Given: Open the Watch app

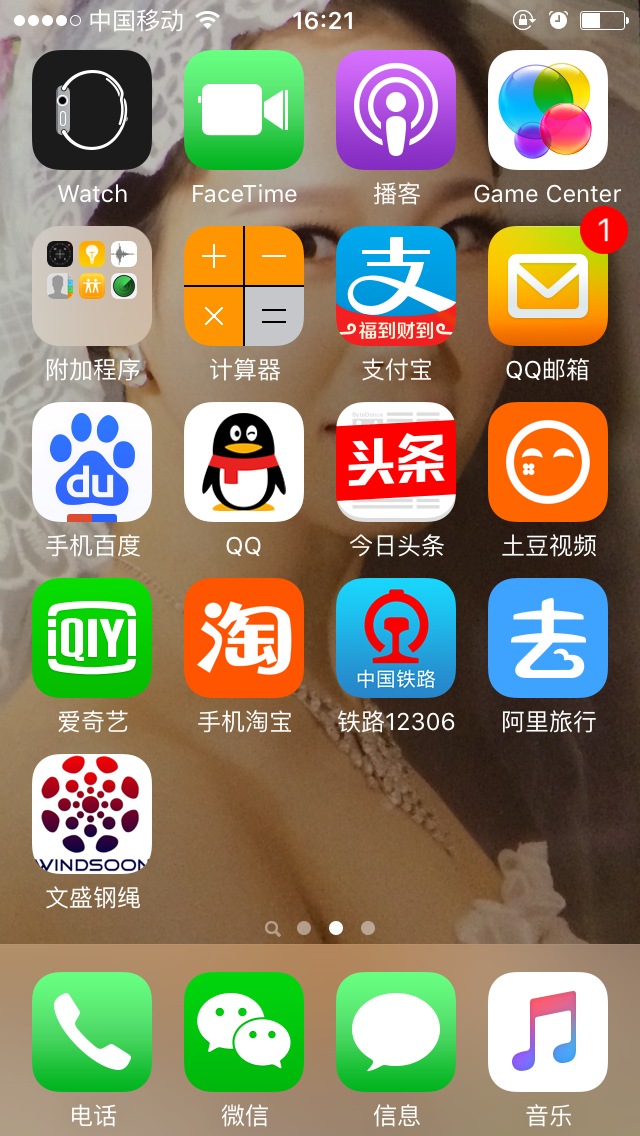Looking at the screenshot, I should tap(92, 110).
